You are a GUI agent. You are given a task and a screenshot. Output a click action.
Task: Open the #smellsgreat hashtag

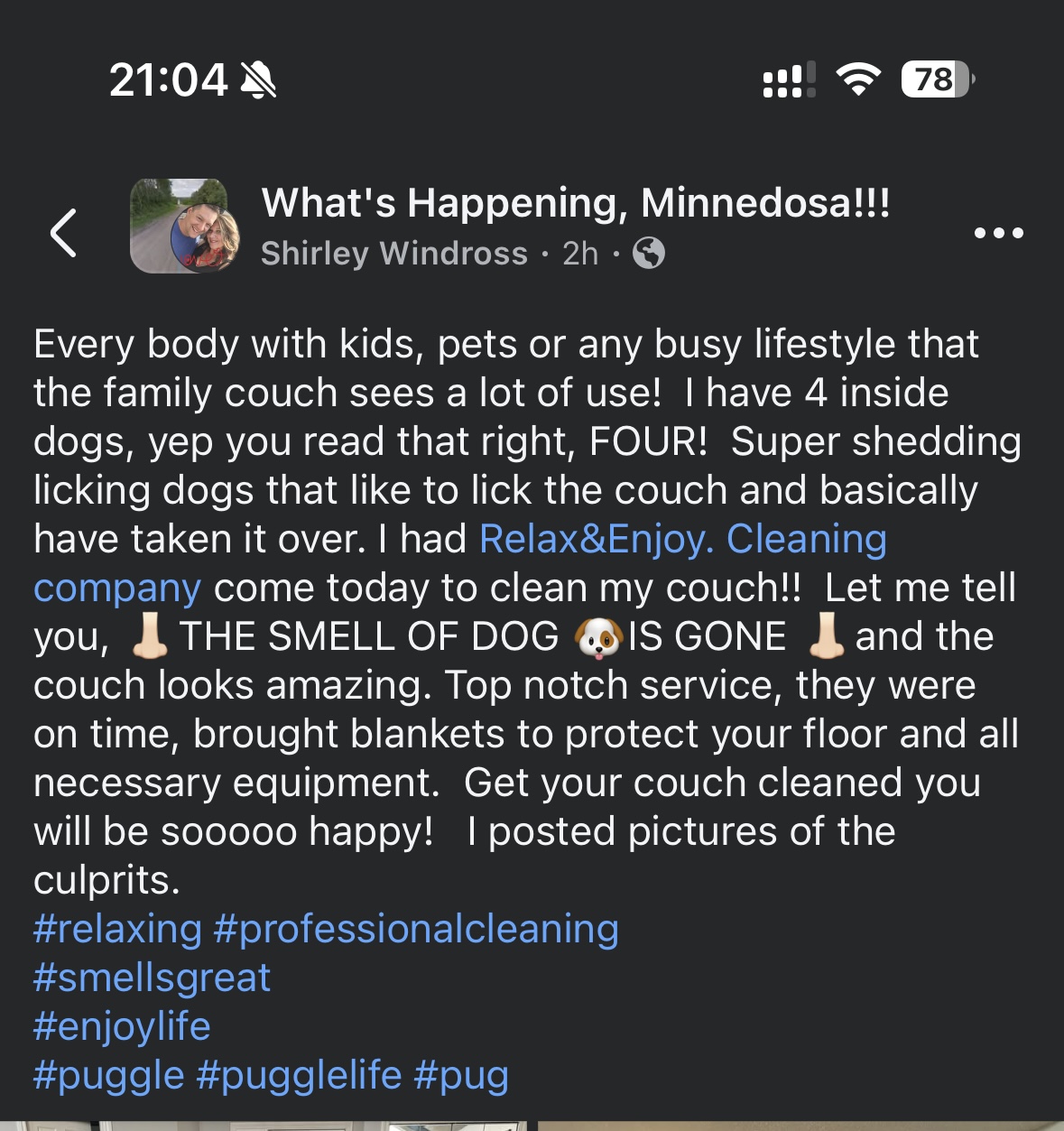pyautogui.click(x=151, y=977)
